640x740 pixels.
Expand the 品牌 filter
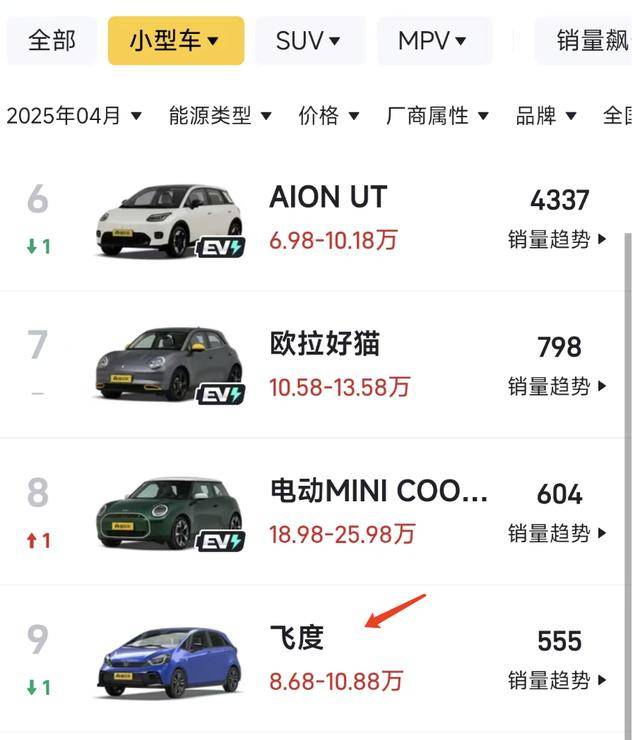[546, 116]
